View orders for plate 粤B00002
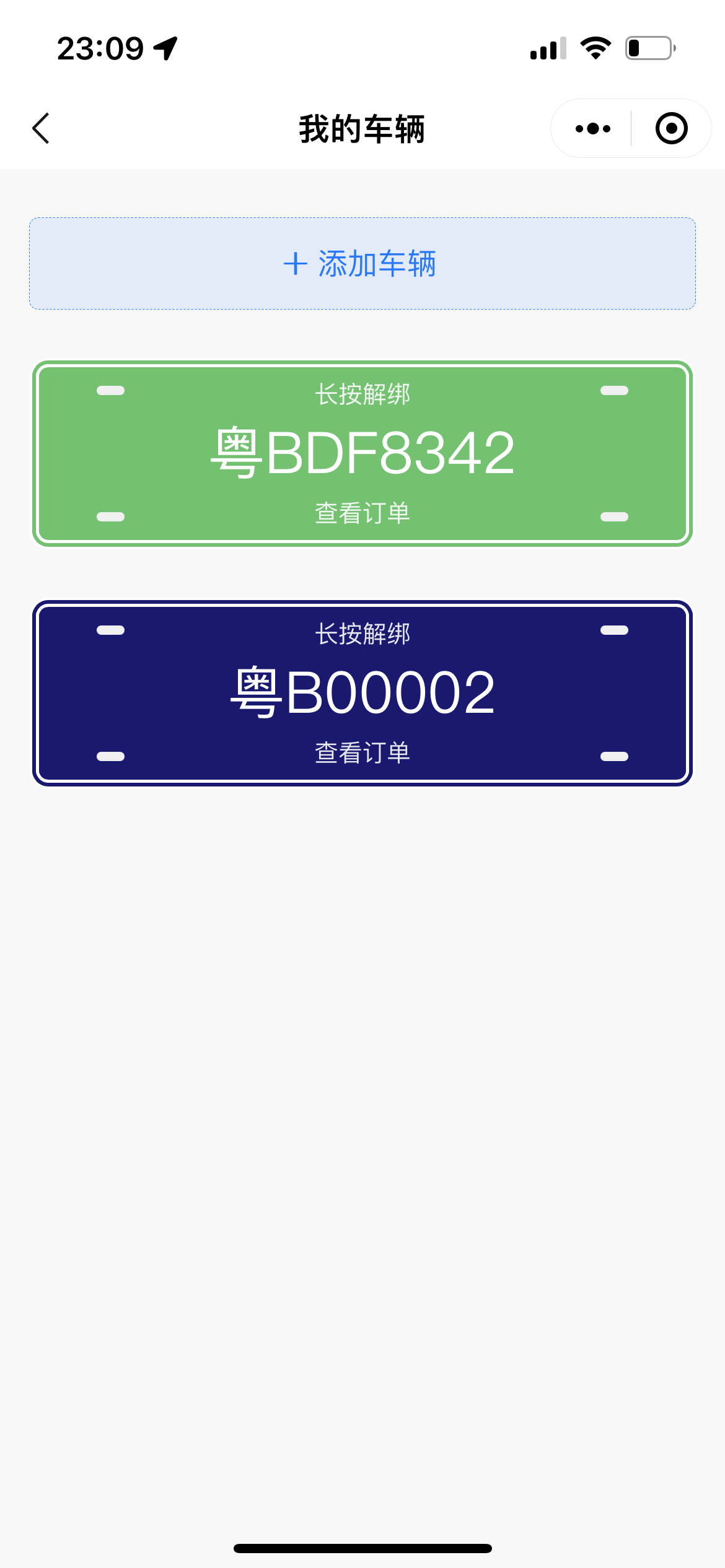The width and height of the screenshot is (725, 1568). coord(362,753)
